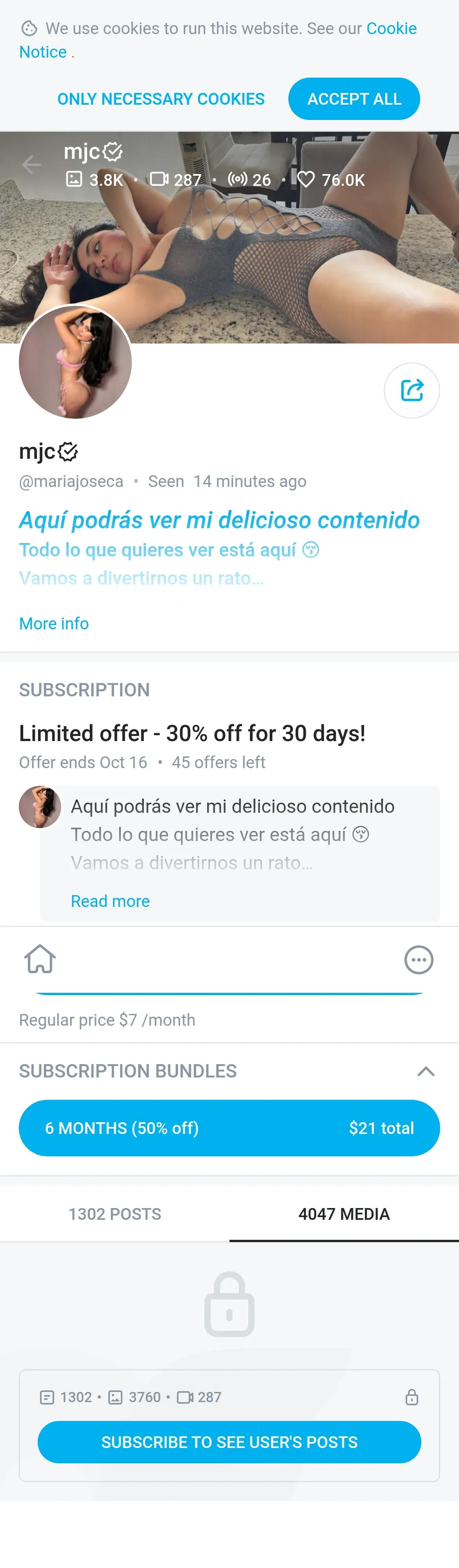Image resolution: width=459 pixels, height=1568 pixels.
Task: Open the three-dot more options icon
Action: pyautogui.click(x=419, y=960)
